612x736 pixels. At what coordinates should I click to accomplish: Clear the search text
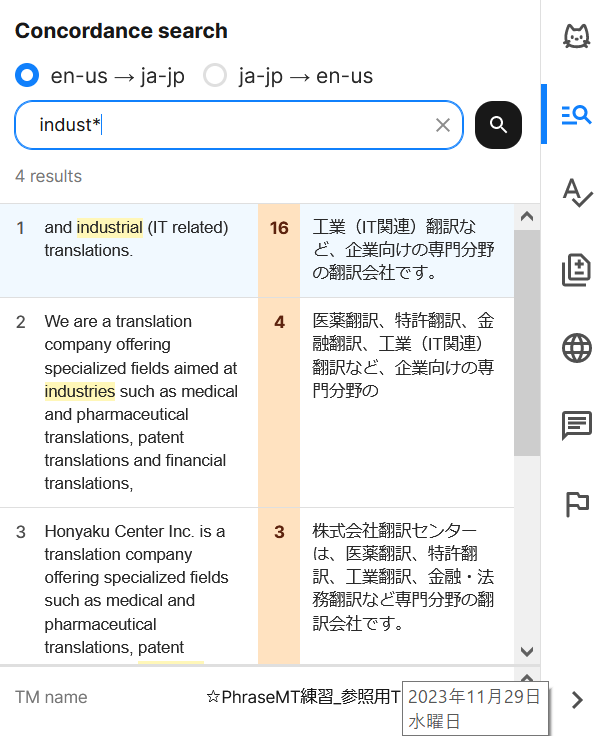[443, 125]
